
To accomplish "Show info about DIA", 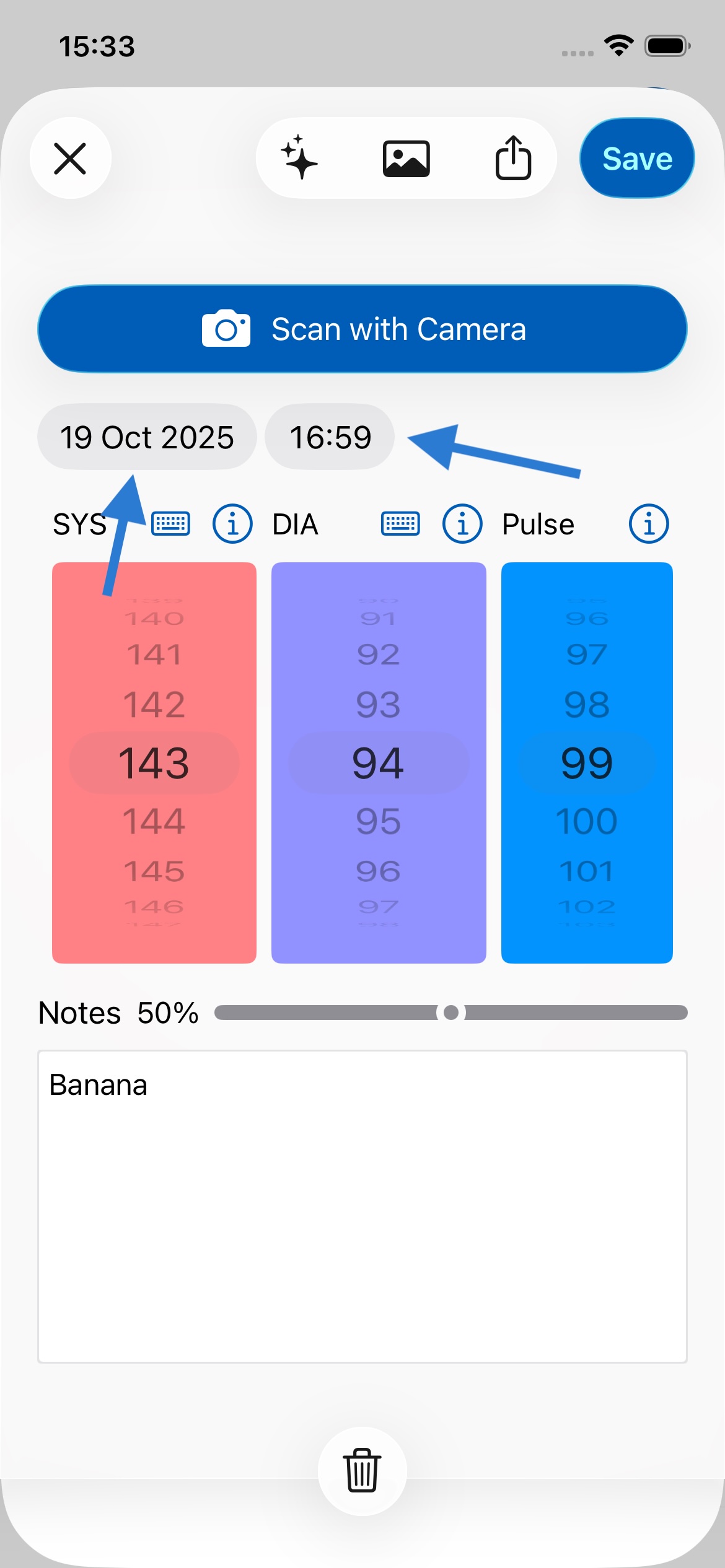I will click(x=462, y=524).
